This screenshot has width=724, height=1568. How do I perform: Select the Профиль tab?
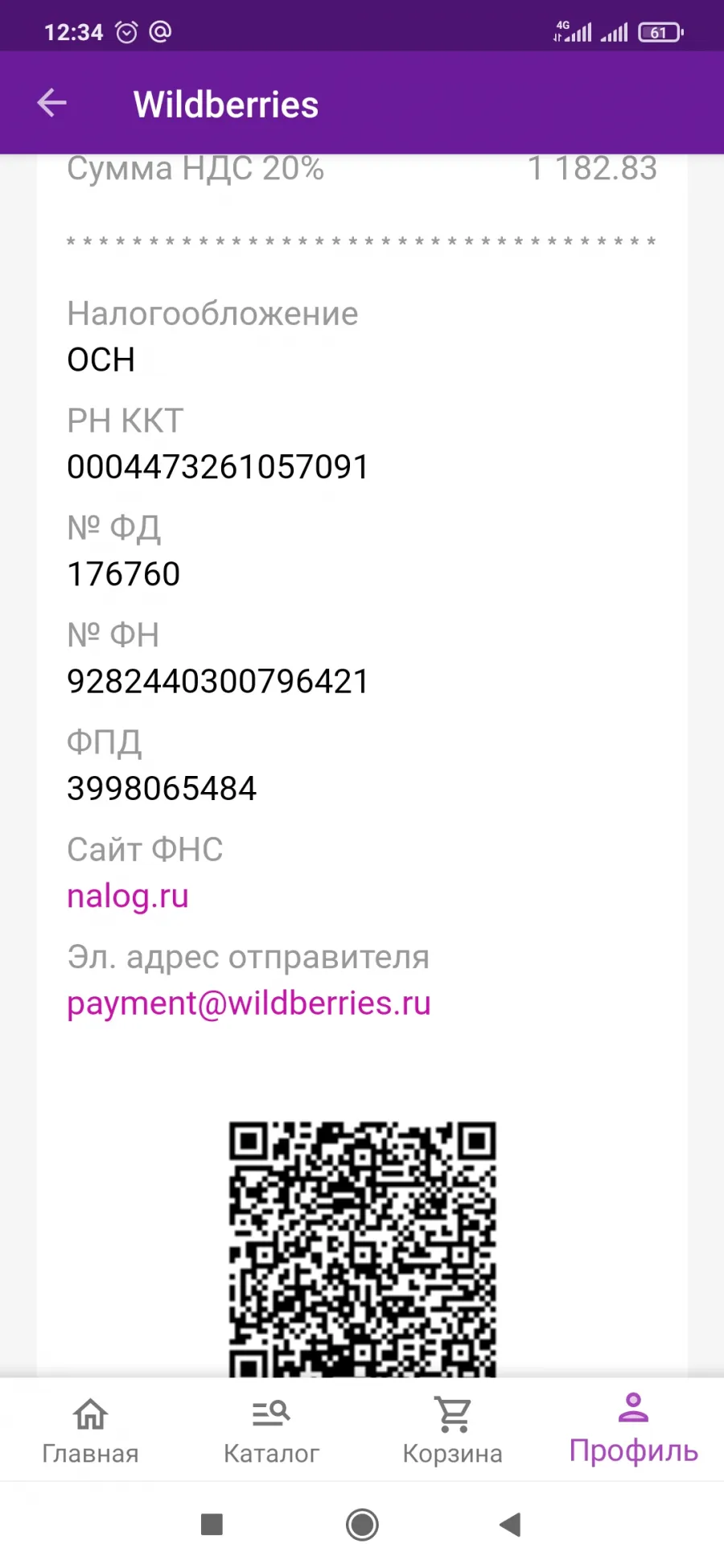pyautogui.click(x=634, y=1429)
